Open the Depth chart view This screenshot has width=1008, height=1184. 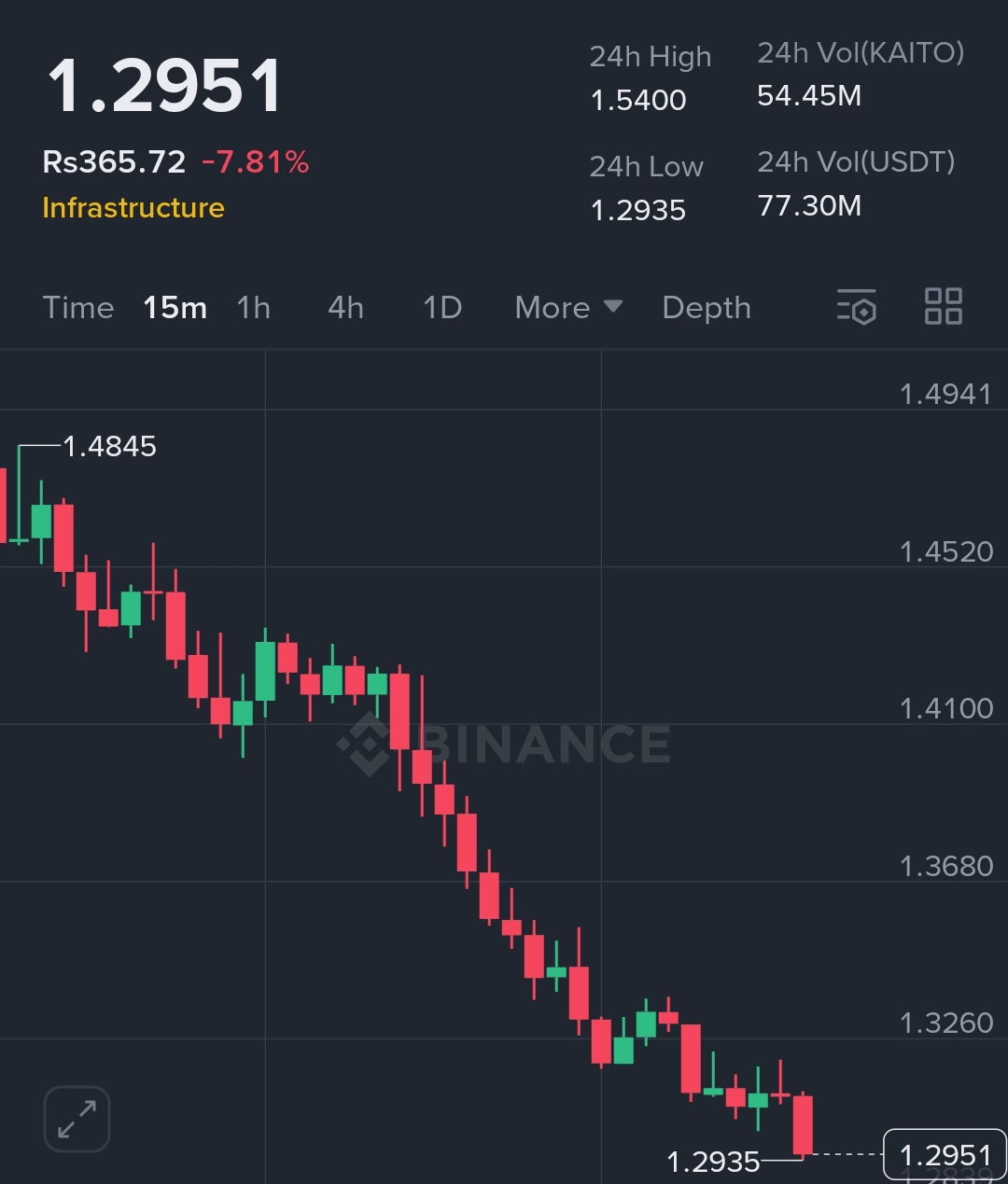(707, 308)
